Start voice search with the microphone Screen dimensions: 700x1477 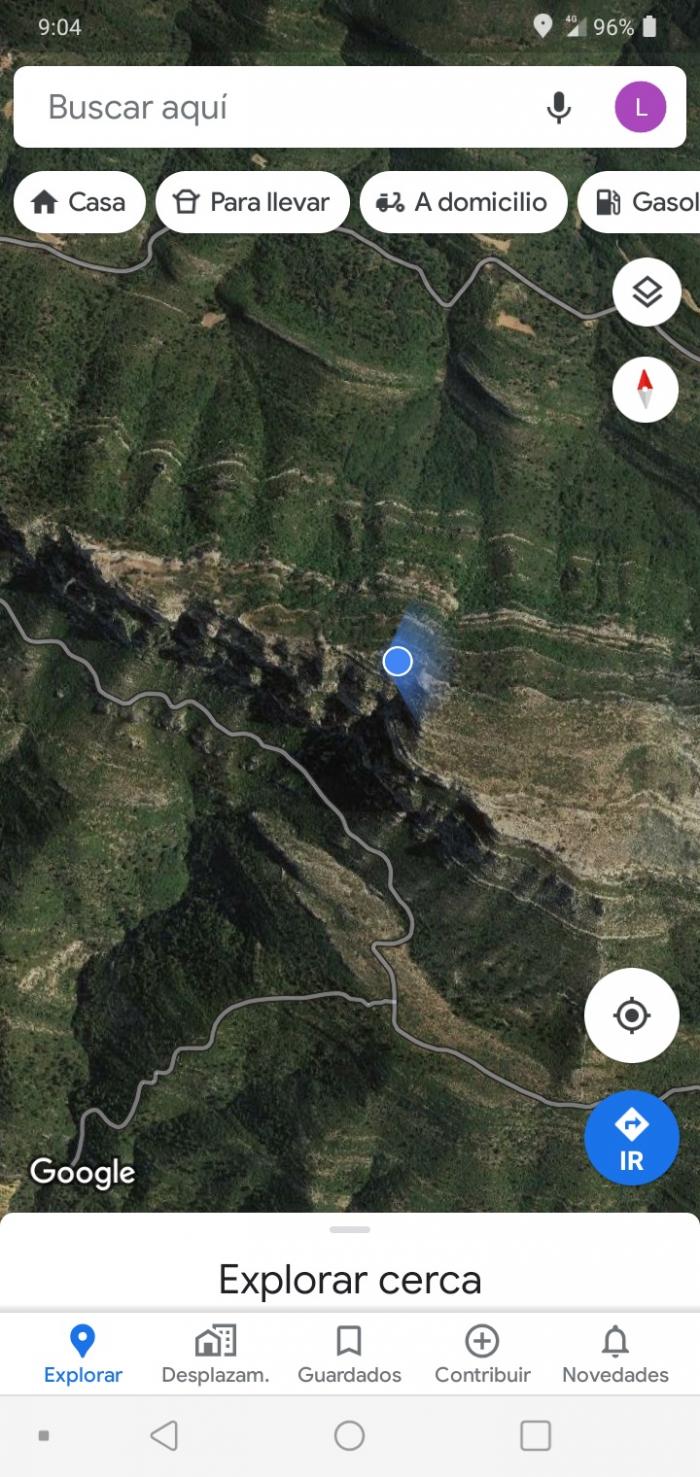point(559,107)
